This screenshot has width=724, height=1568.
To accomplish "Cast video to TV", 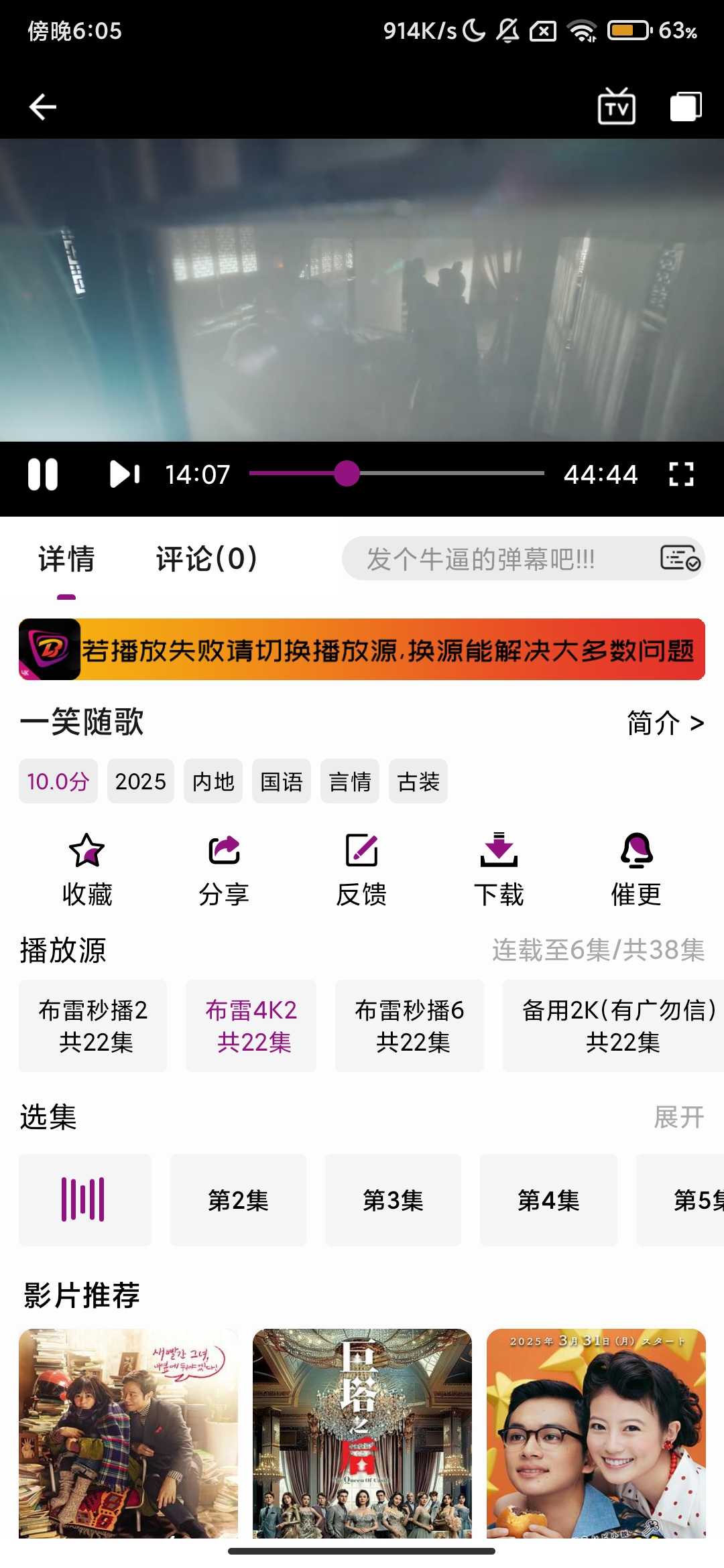I will tap(617, 107).
